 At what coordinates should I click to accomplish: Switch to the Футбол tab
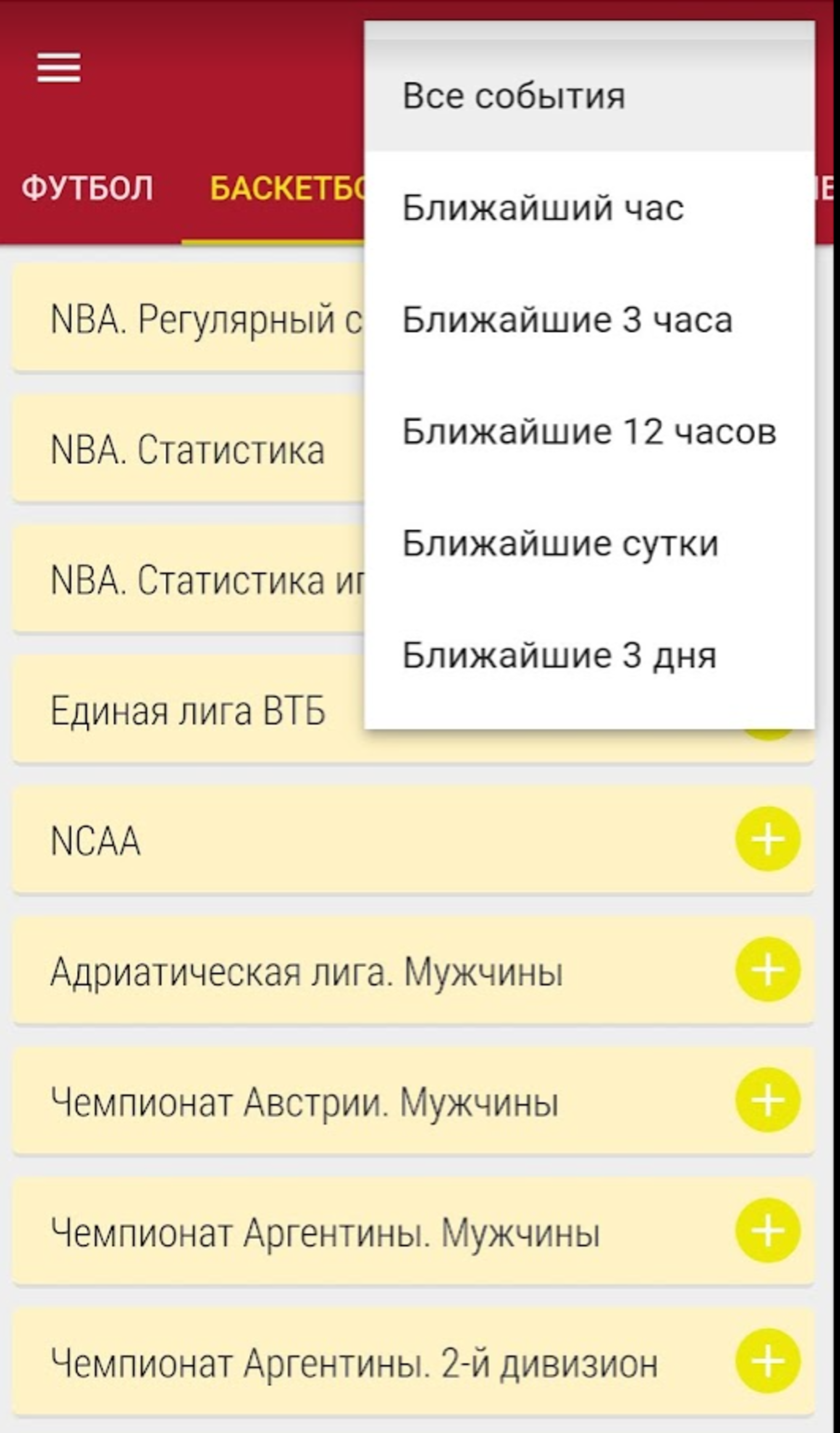pyautogui.click(x=88, y=188)
